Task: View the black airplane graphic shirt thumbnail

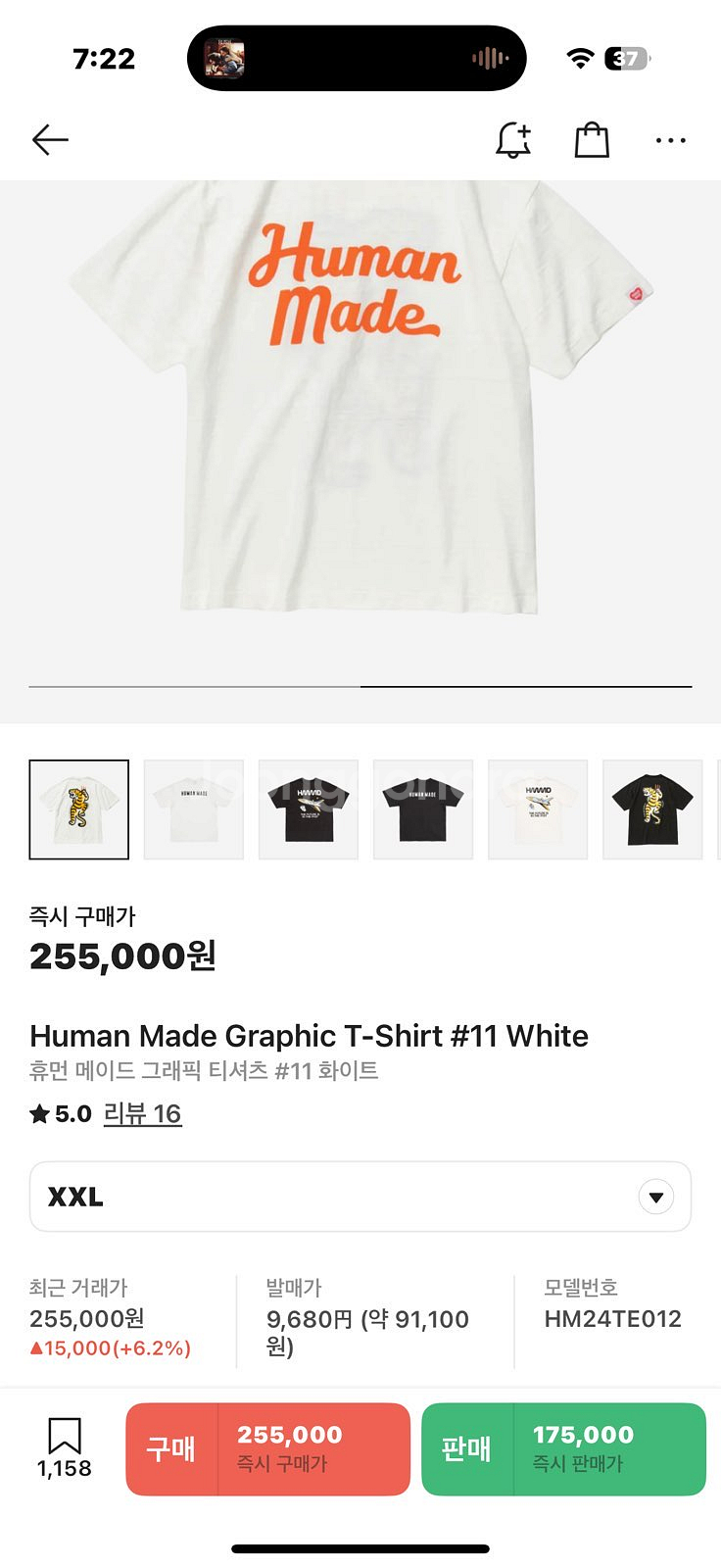Action: [309, 809]
